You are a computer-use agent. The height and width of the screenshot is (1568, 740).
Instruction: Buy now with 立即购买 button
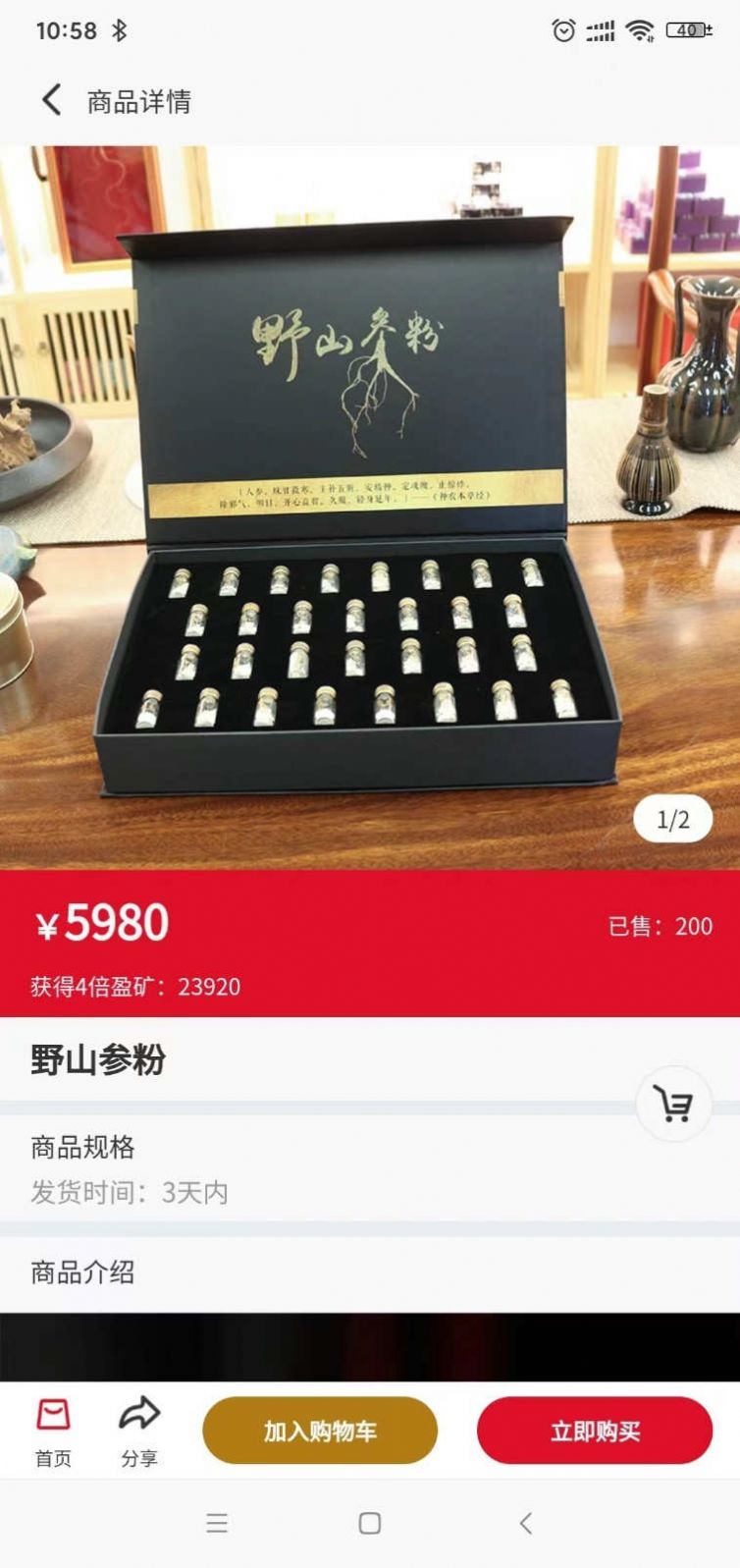coord(594,1431)
